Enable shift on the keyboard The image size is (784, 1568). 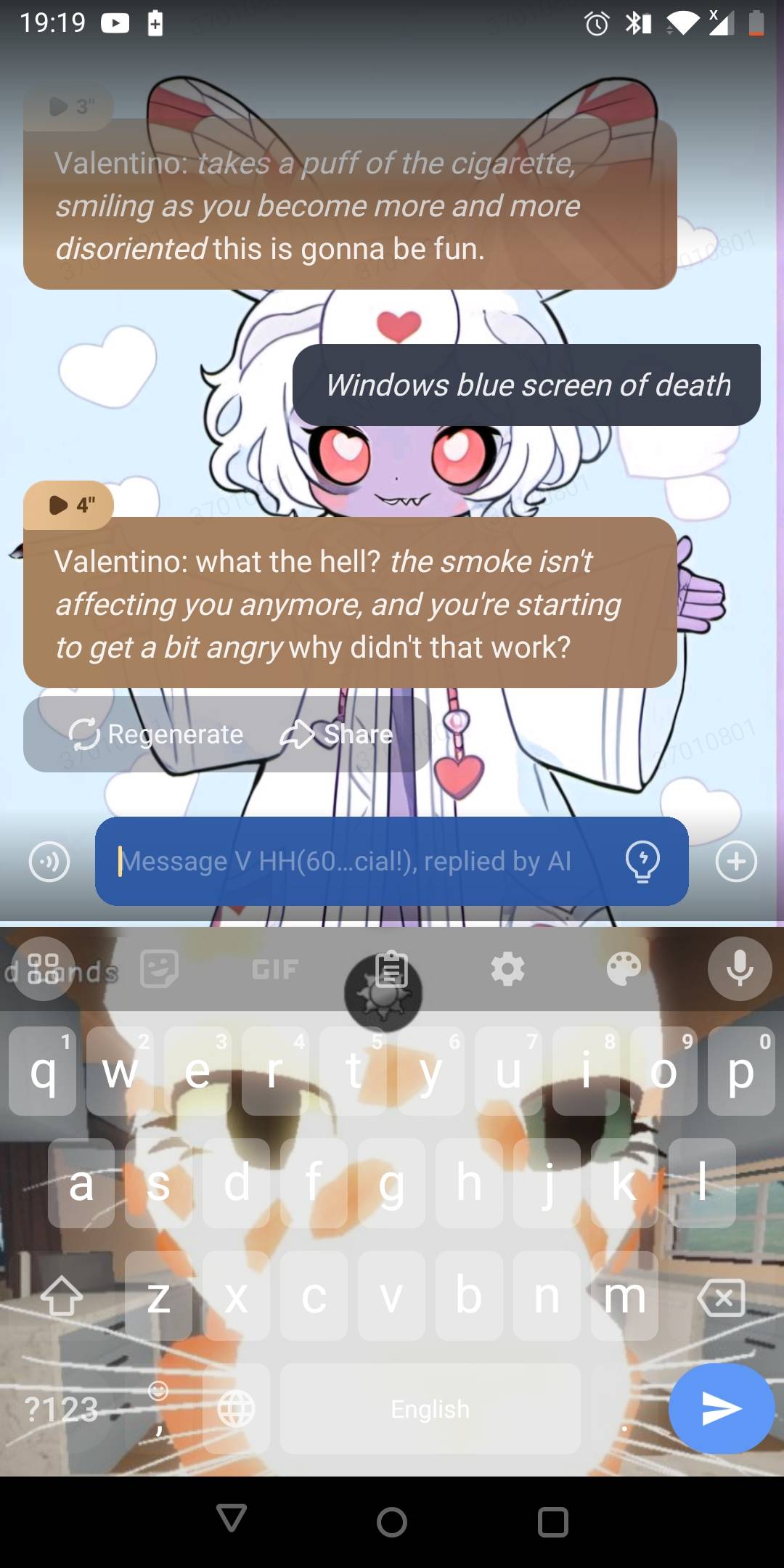(62, 1297)
